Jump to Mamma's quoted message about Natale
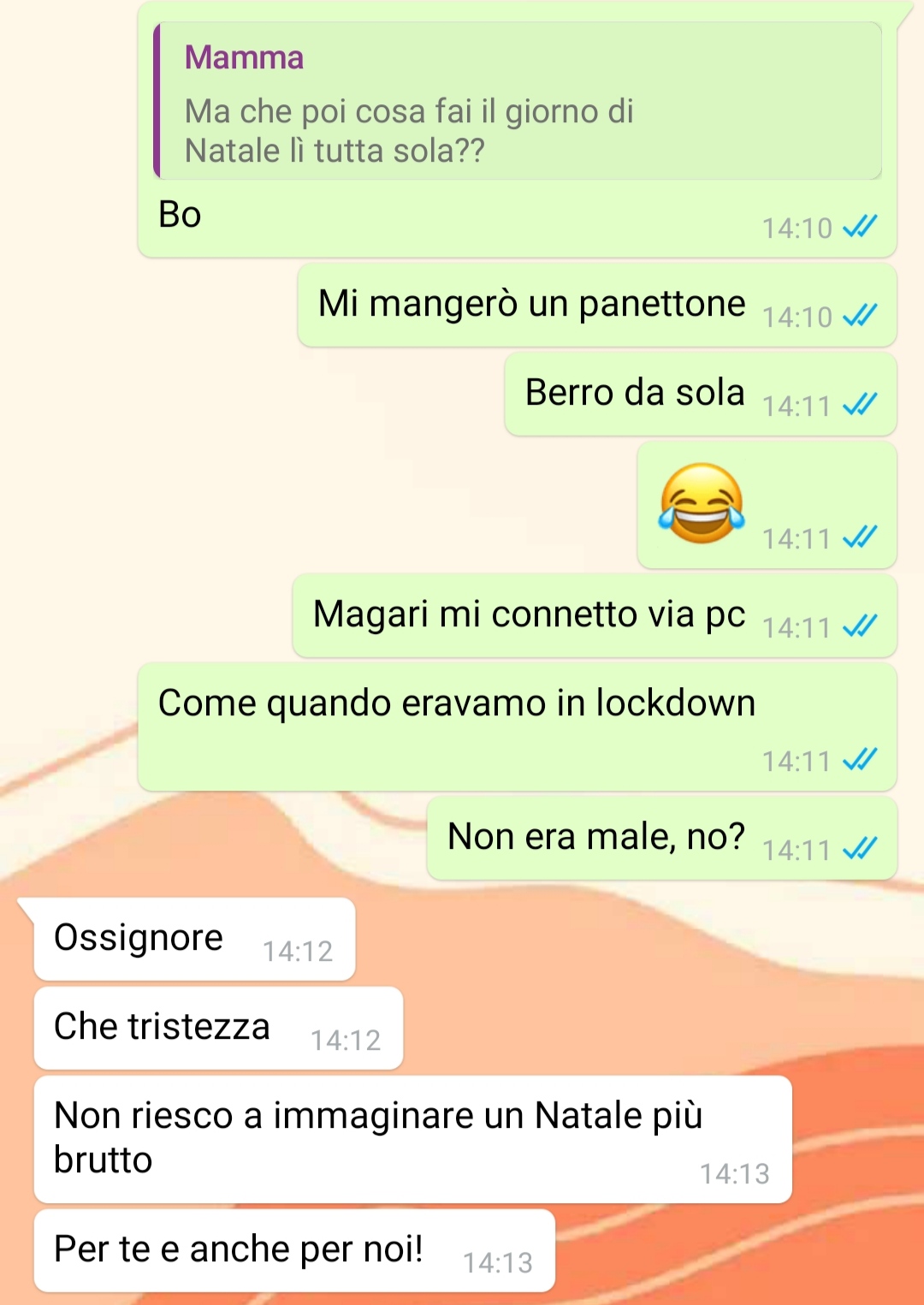This screenshot has width=924, height=1305. (x=517, y=103)
